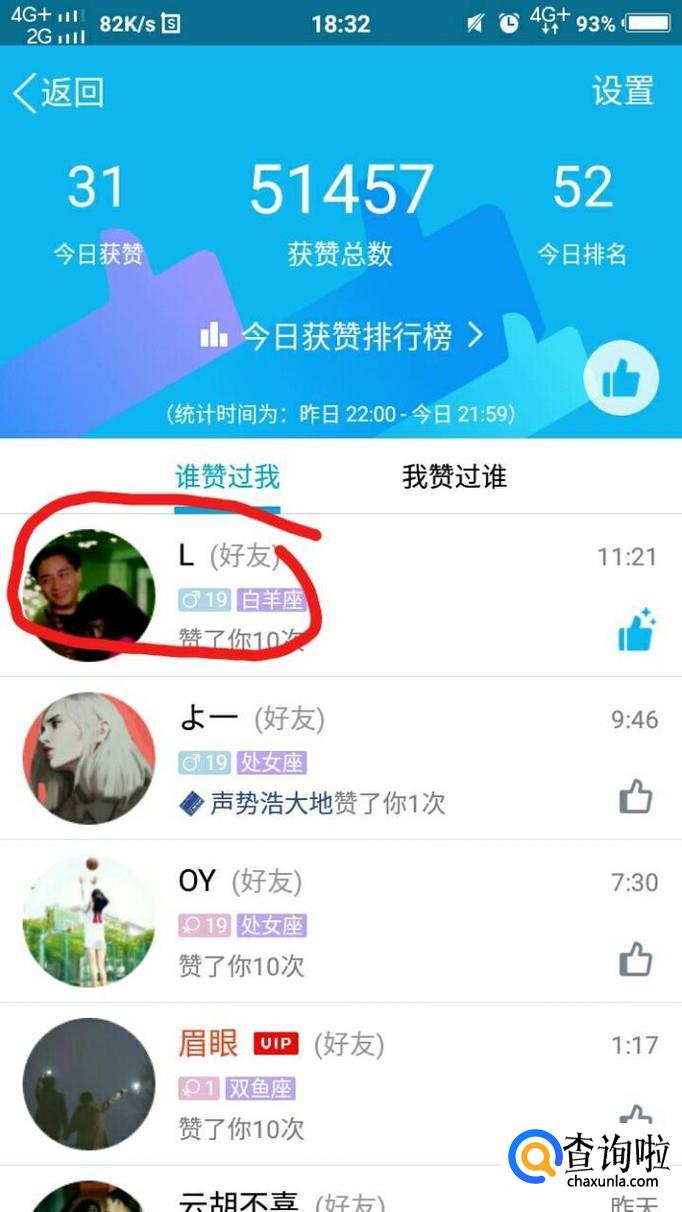Open friend L's row

380,595
